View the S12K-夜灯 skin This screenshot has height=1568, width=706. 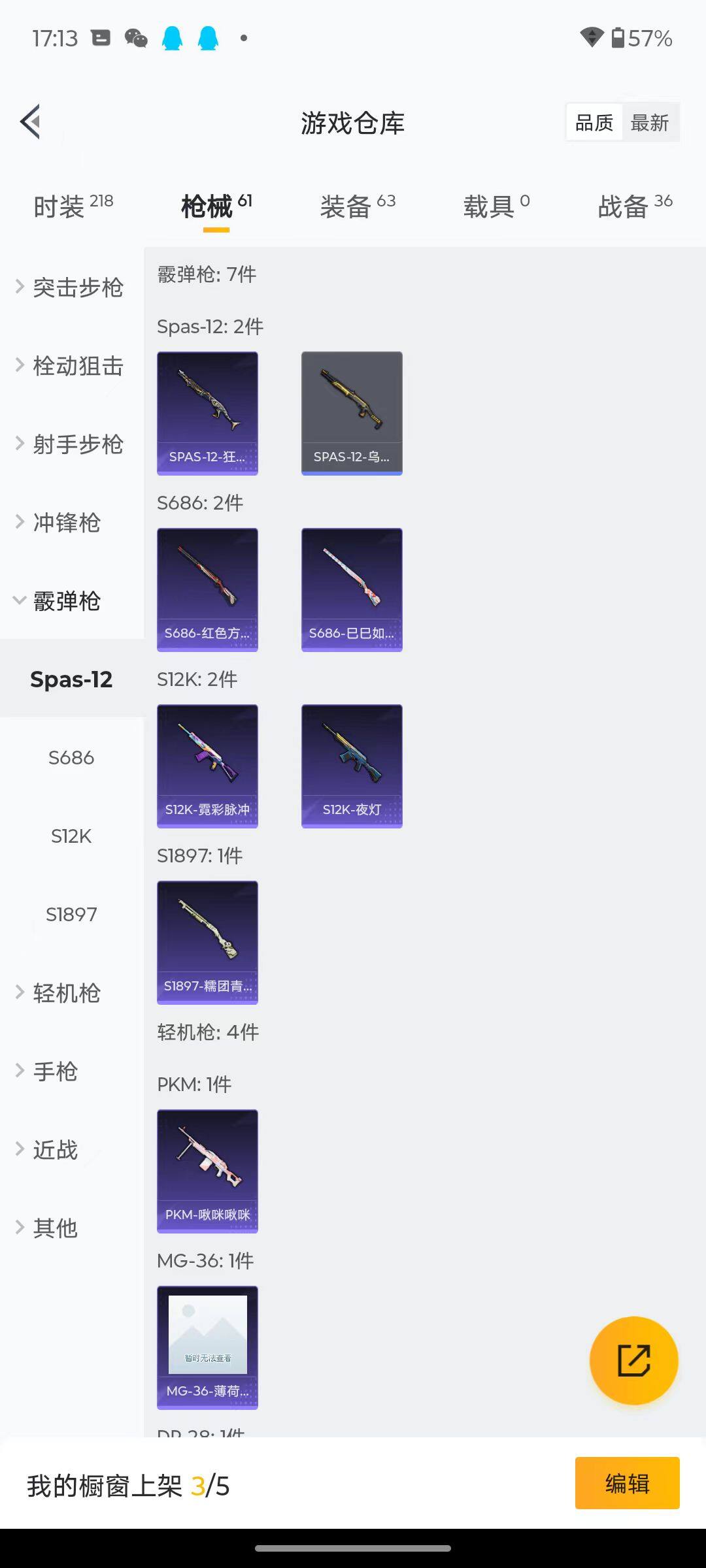click(x=352, y=766)
